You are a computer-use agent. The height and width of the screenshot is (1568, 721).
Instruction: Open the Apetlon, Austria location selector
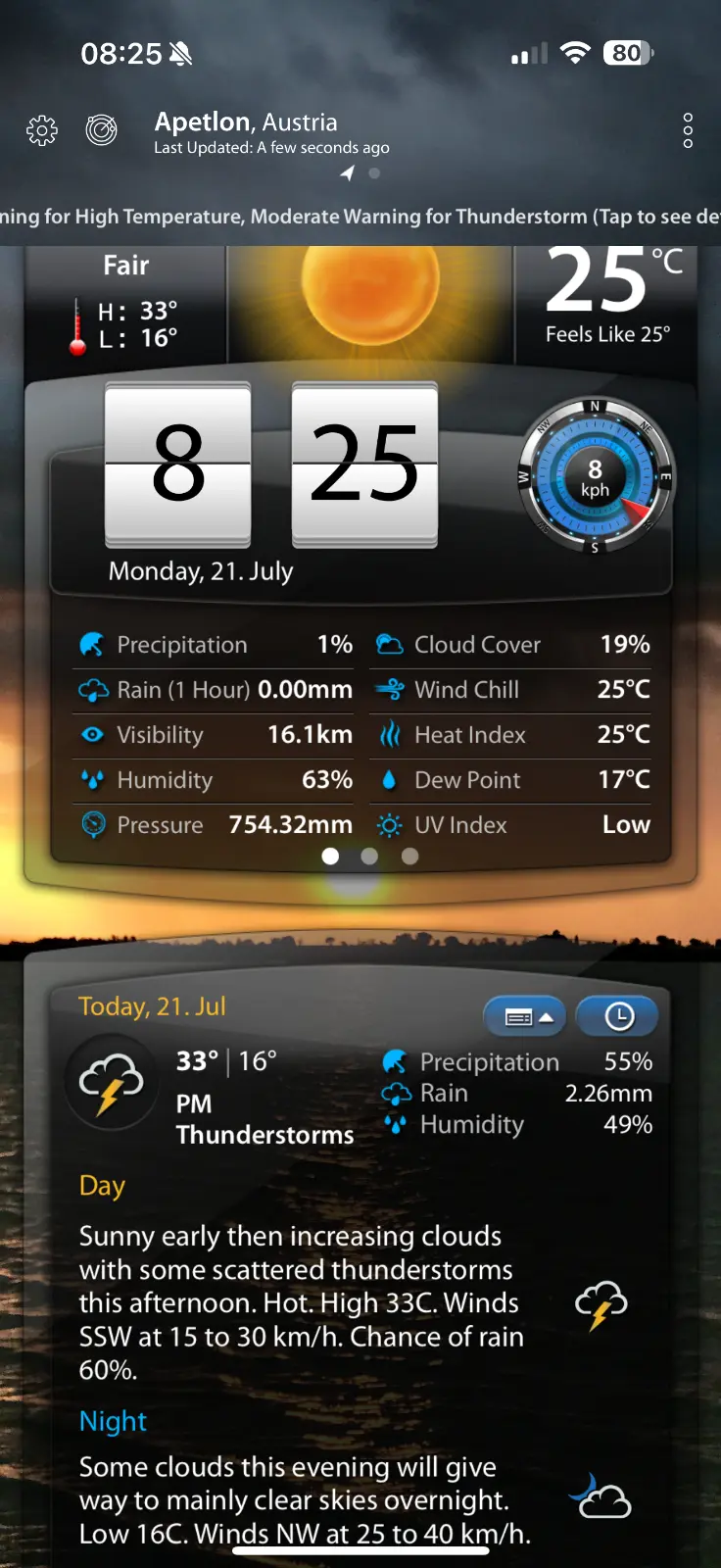247,122
